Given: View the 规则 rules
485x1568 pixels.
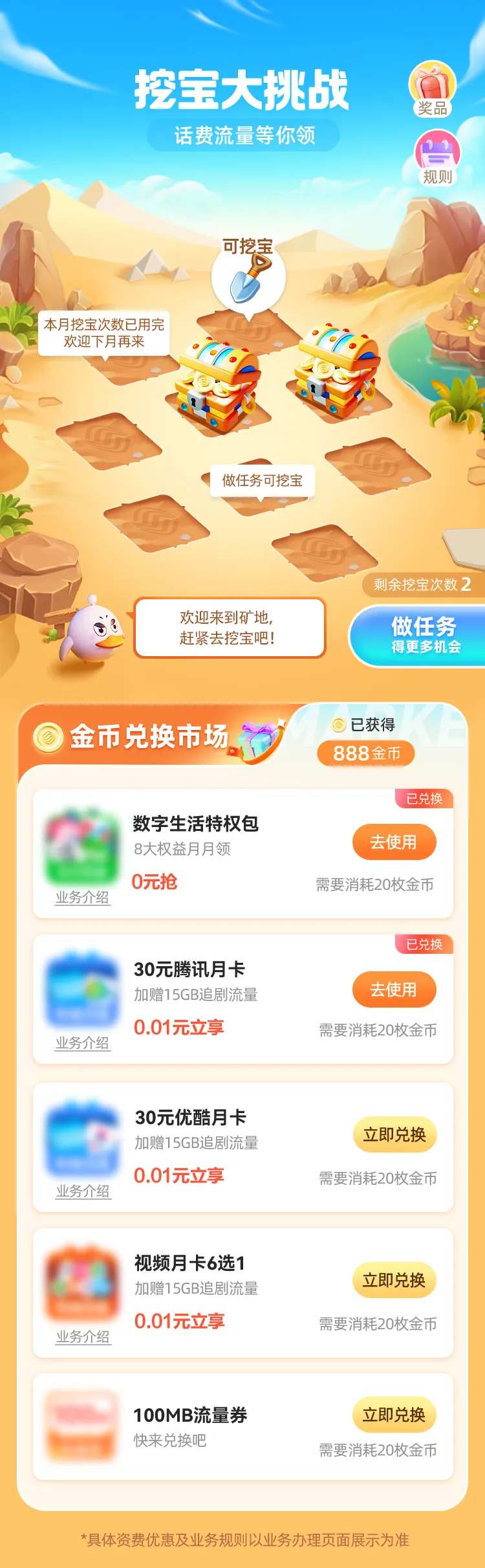Looking at the screenshot, I should [436, 158].
